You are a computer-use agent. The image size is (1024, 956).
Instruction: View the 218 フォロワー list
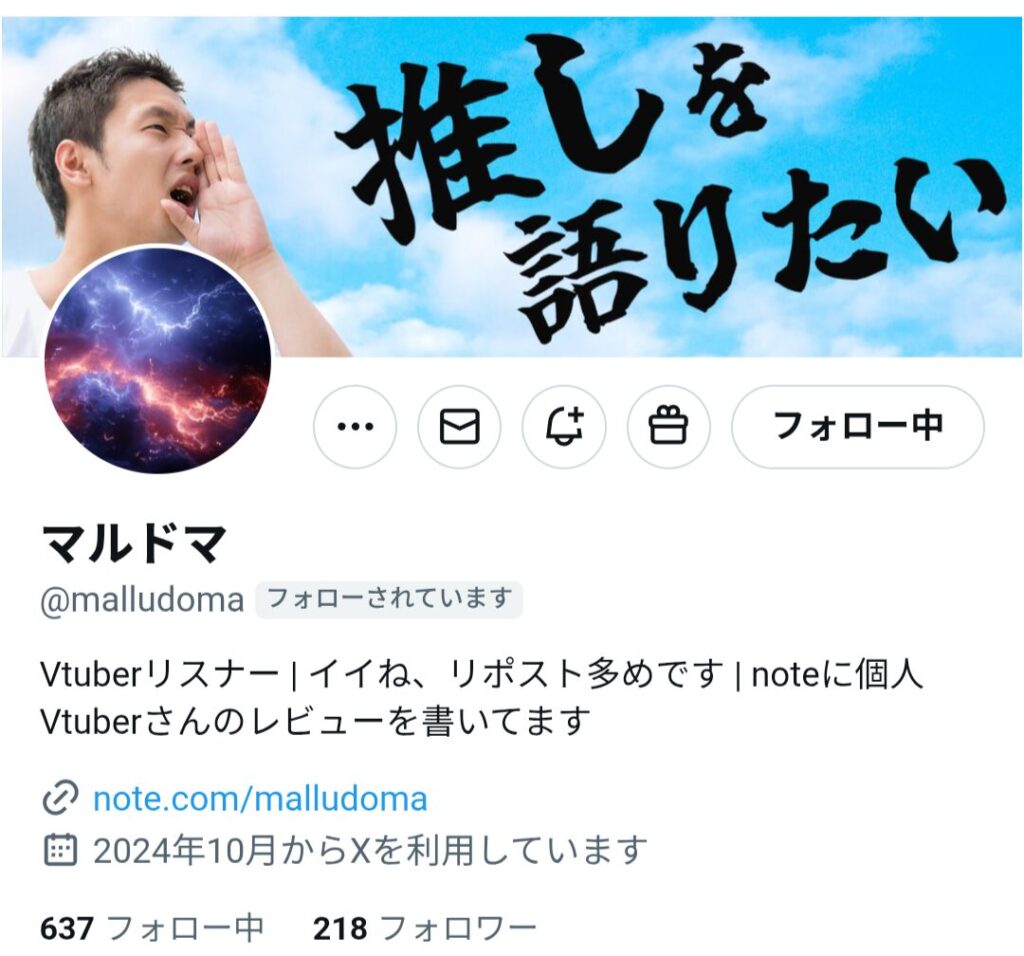[x=425, y=929]
